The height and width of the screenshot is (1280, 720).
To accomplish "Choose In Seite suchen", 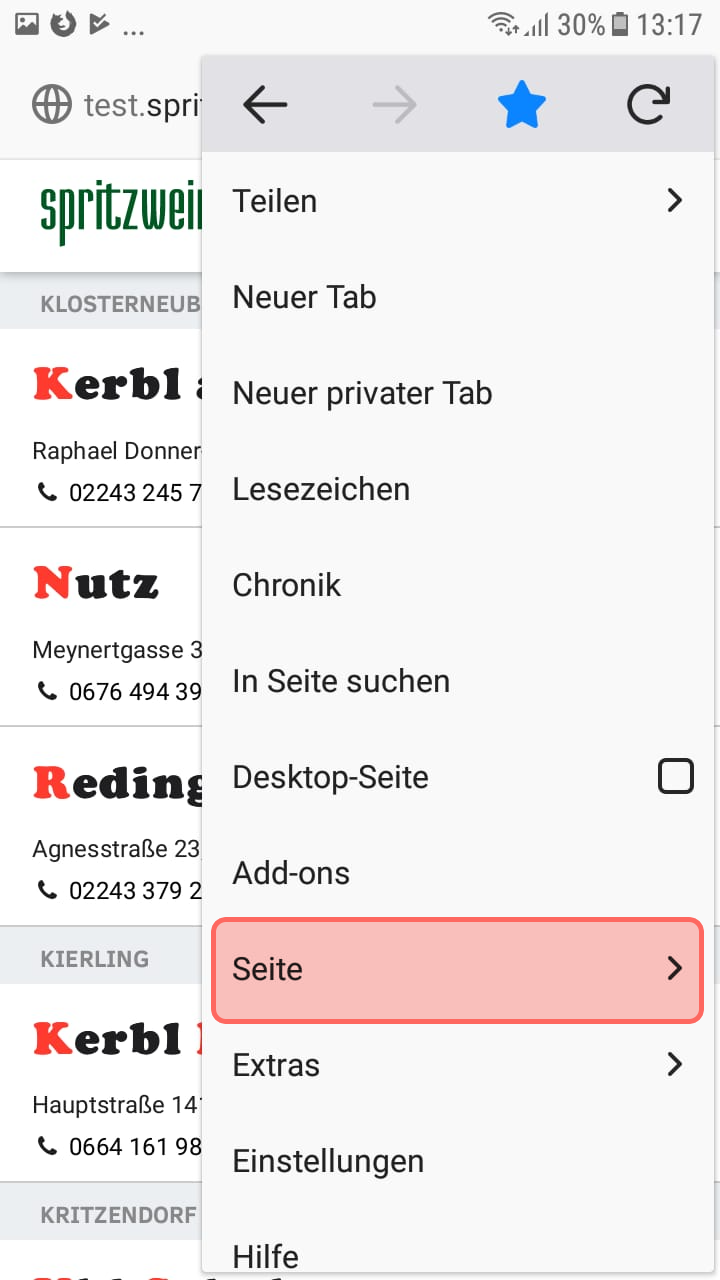I will 458,681.
